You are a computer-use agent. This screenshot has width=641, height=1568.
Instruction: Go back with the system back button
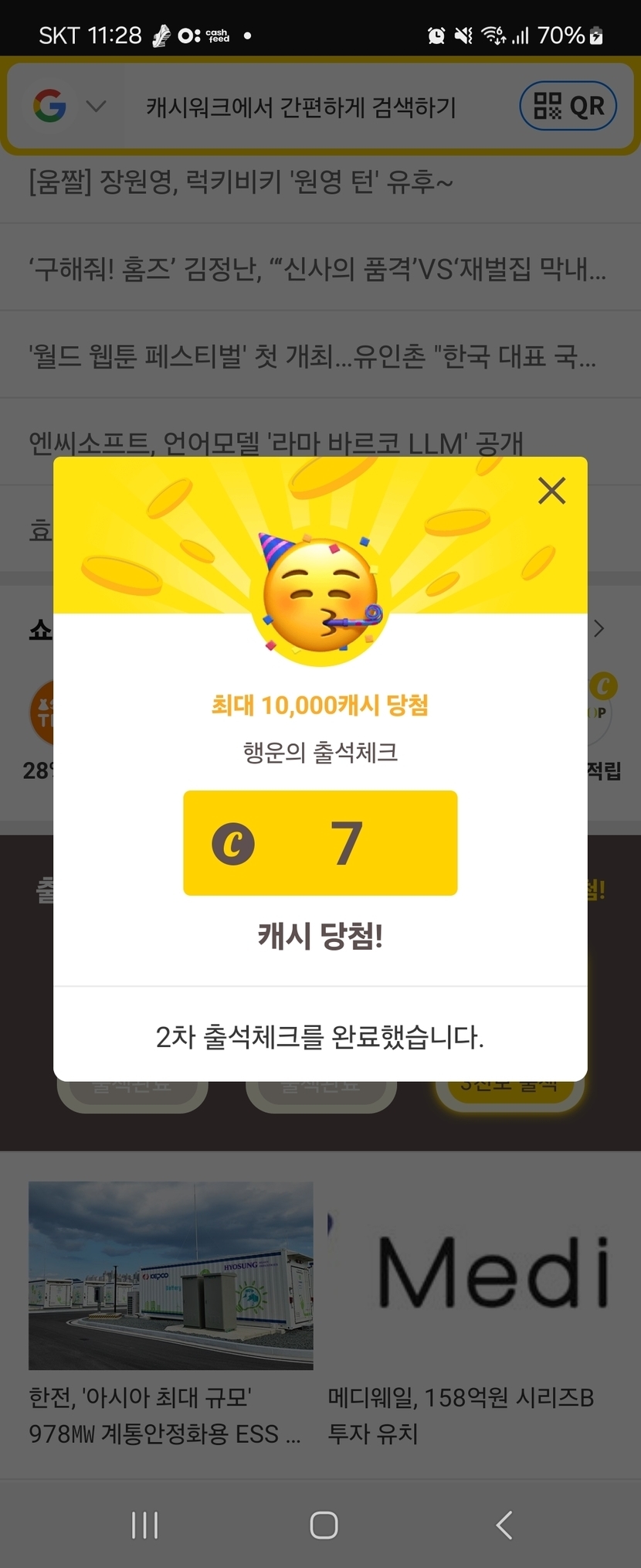click(x=504, y=1525)
